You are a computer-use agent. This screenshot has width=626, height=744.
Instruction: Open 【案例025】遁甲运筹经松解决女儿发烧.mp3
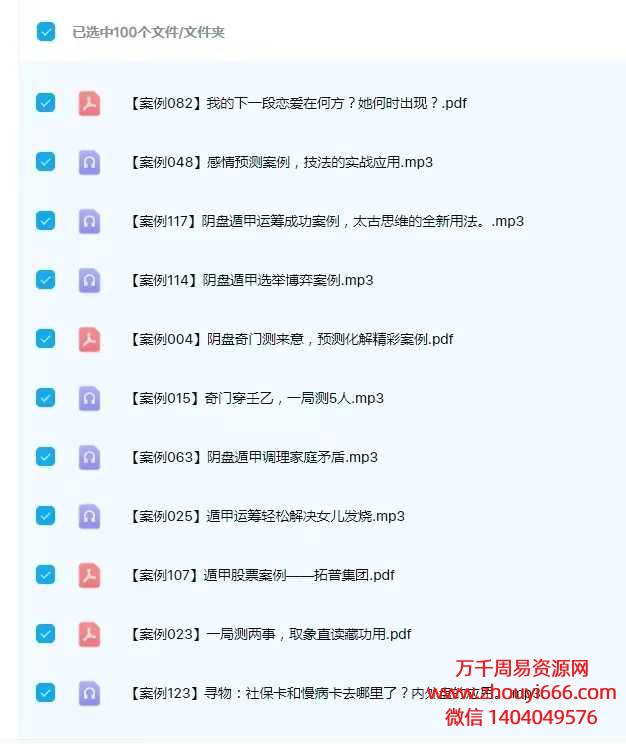[x=267, y=516]
